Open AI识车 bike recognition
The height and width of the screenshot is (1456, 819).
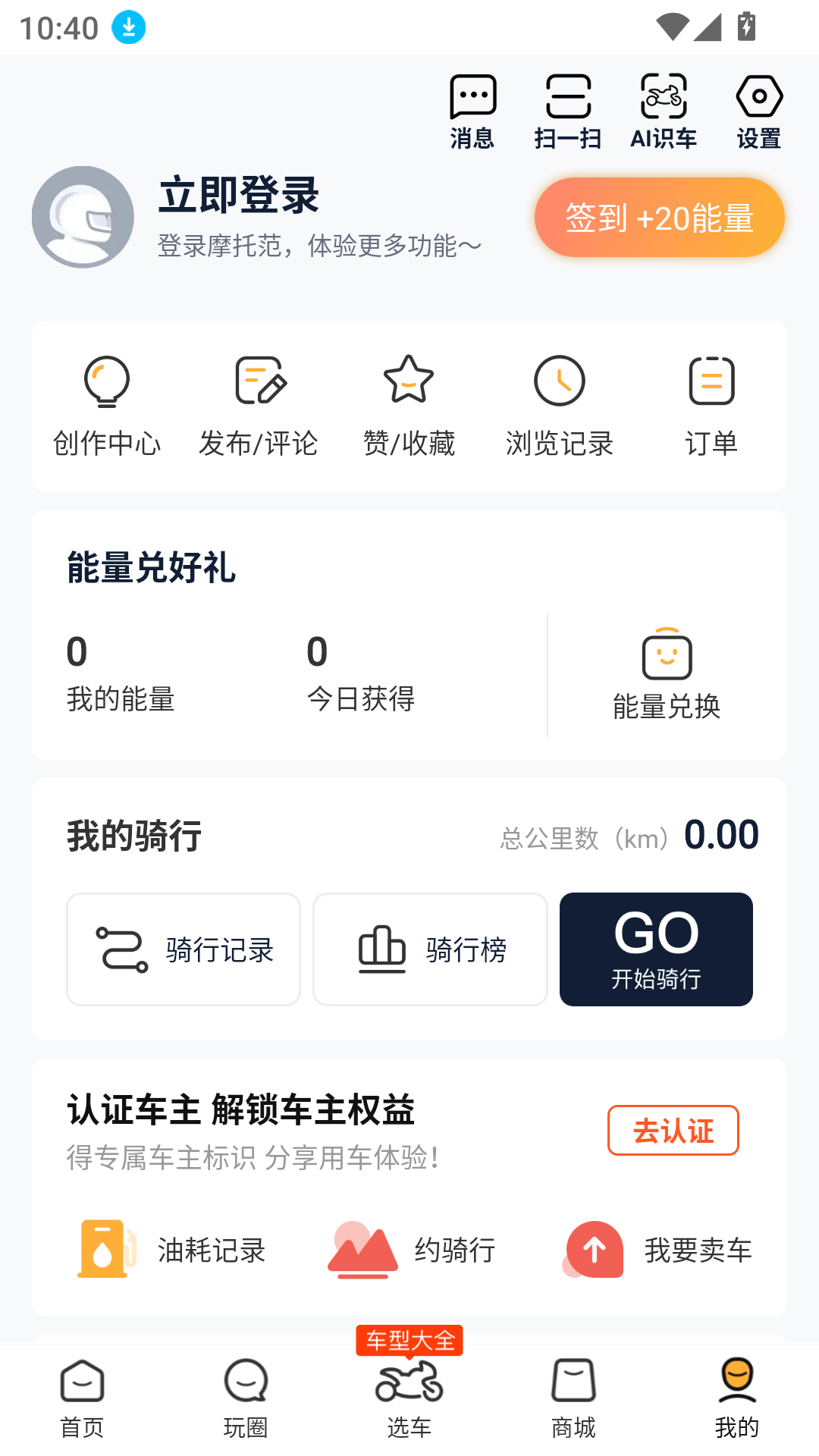coord(664,111)
